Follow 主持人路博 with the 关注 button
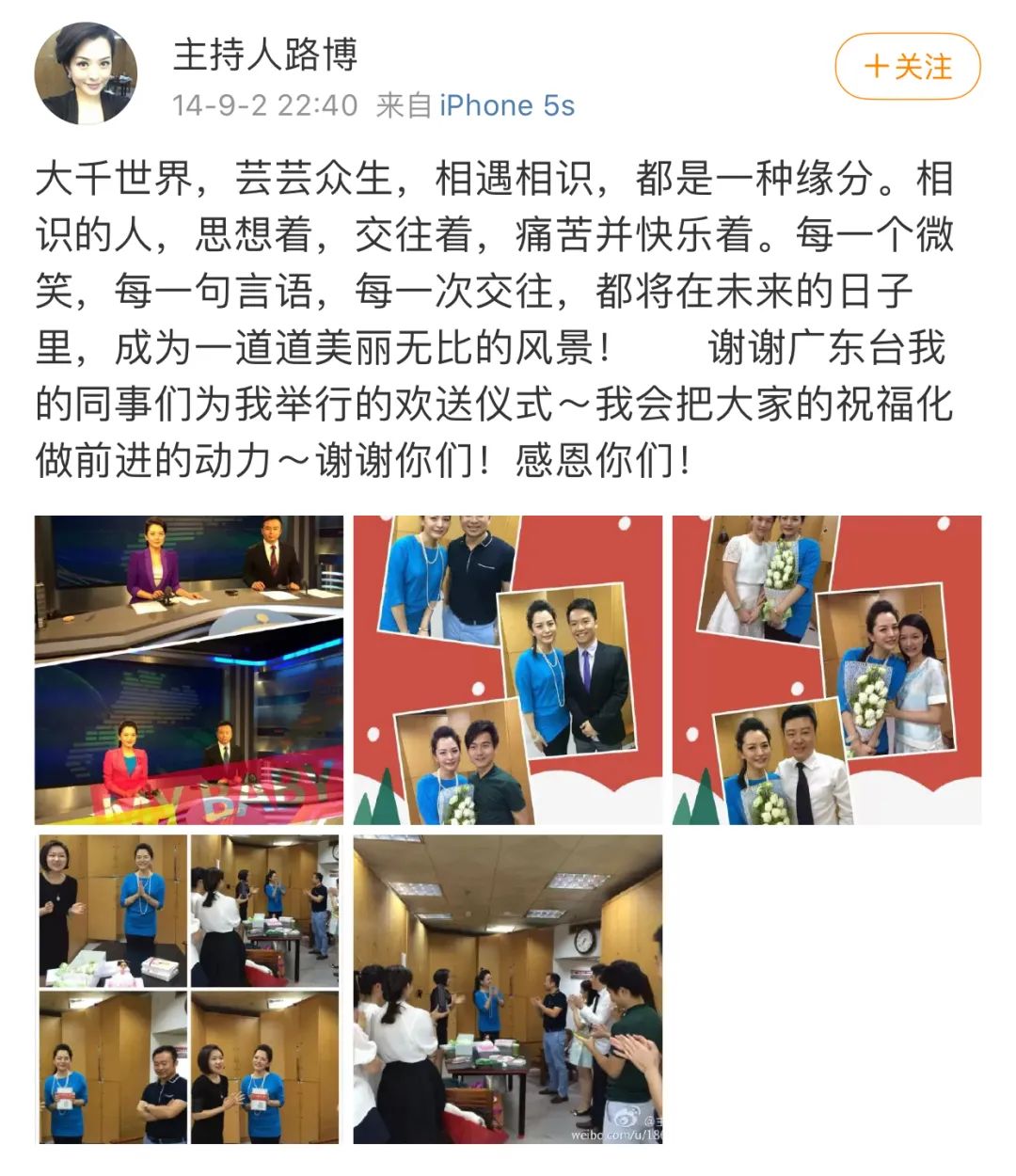This screenshot has width=1016, height=1176. point(908,67)
